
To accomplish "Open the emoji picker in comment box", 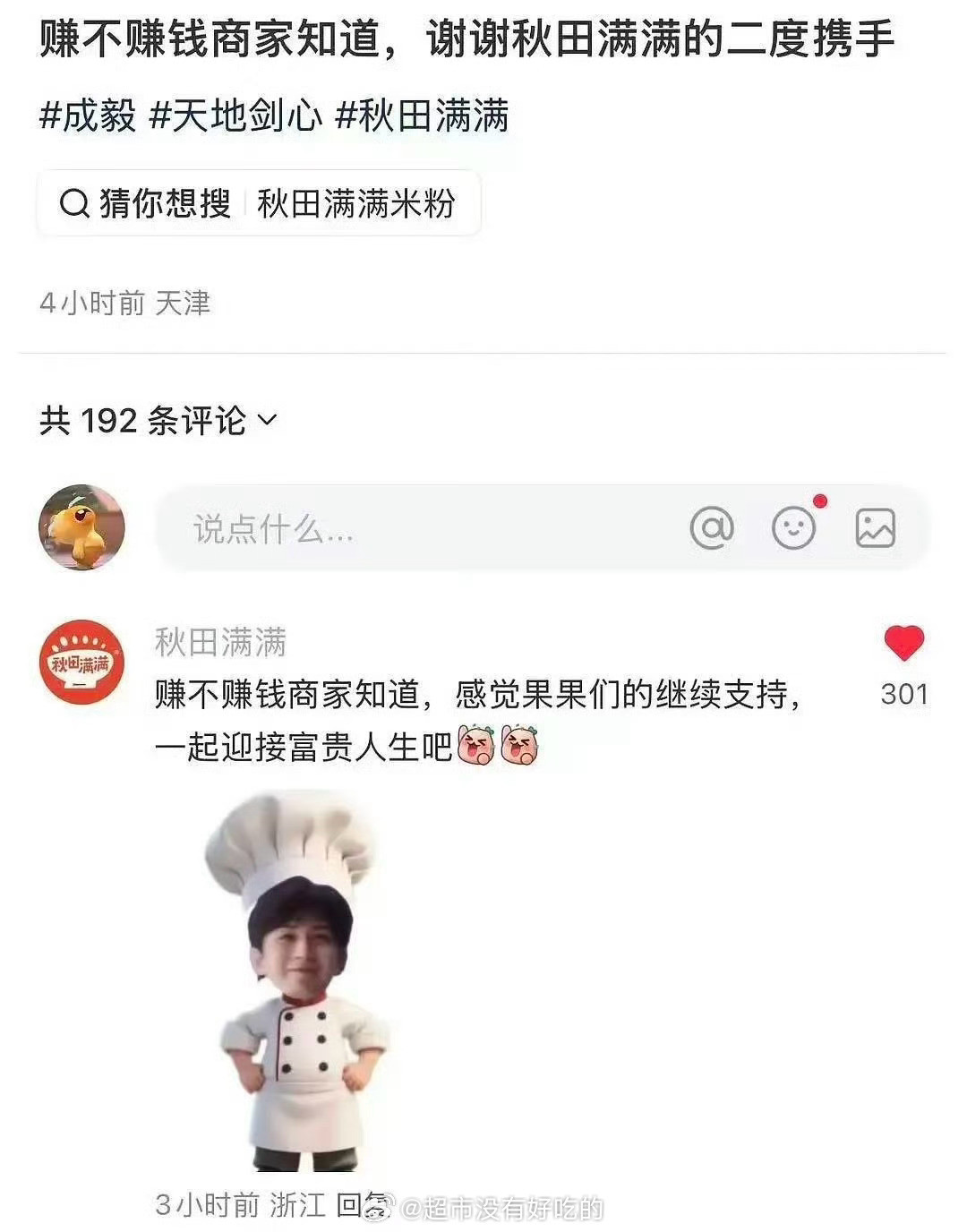I will pos(794,528).
